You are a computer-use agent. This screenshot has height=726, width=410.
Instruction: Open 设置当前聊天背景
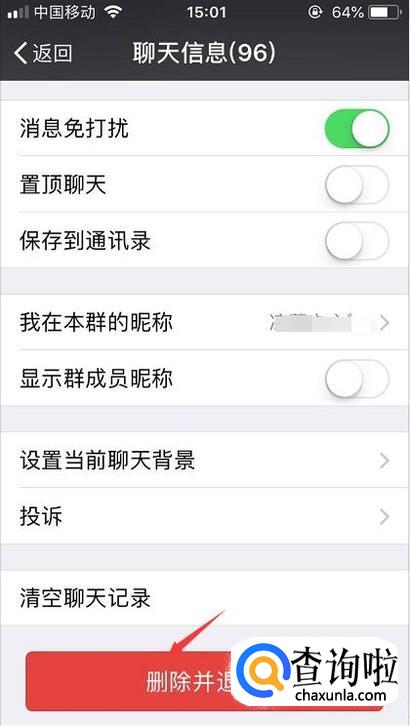click(205, 460)
